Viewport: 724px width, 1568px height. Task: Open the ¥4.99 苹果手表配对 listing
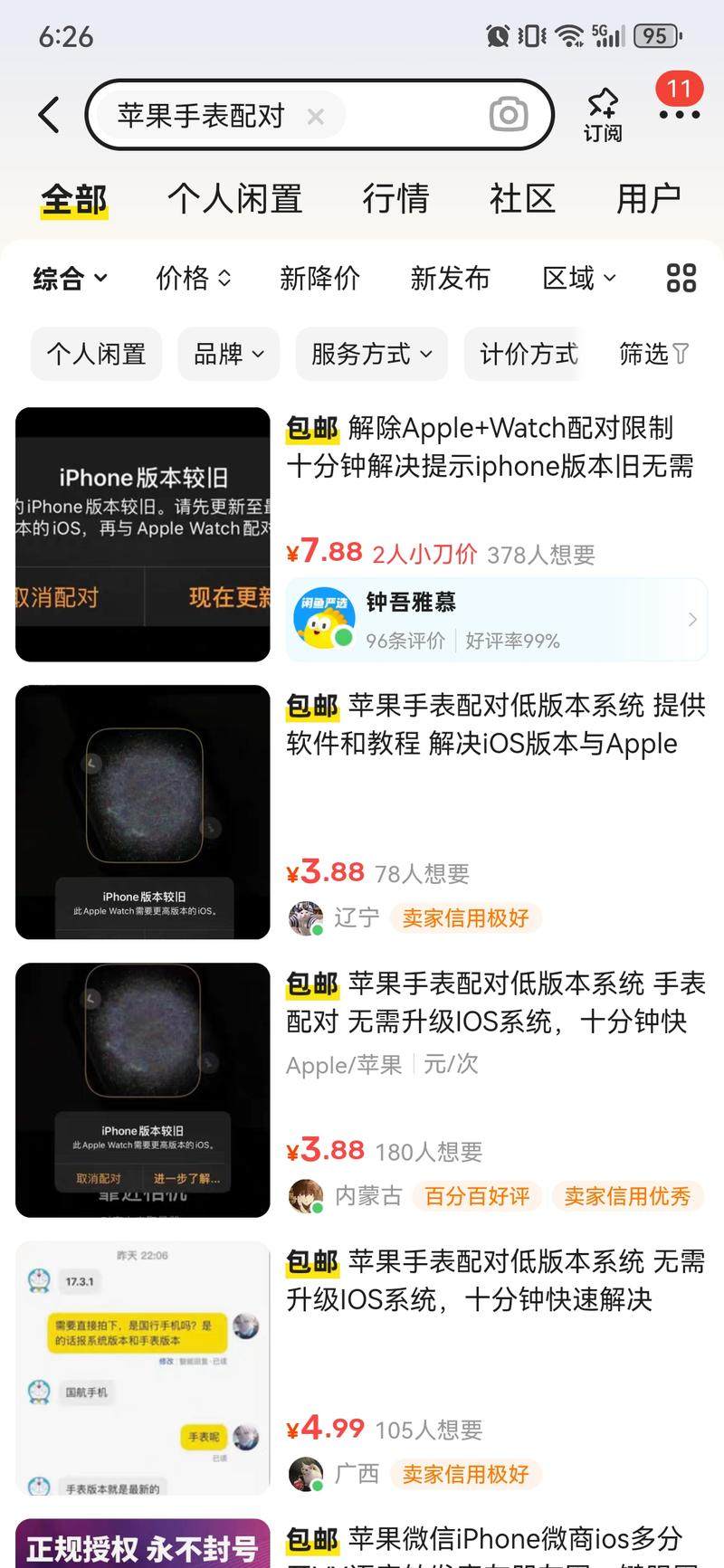[495, 1280]
